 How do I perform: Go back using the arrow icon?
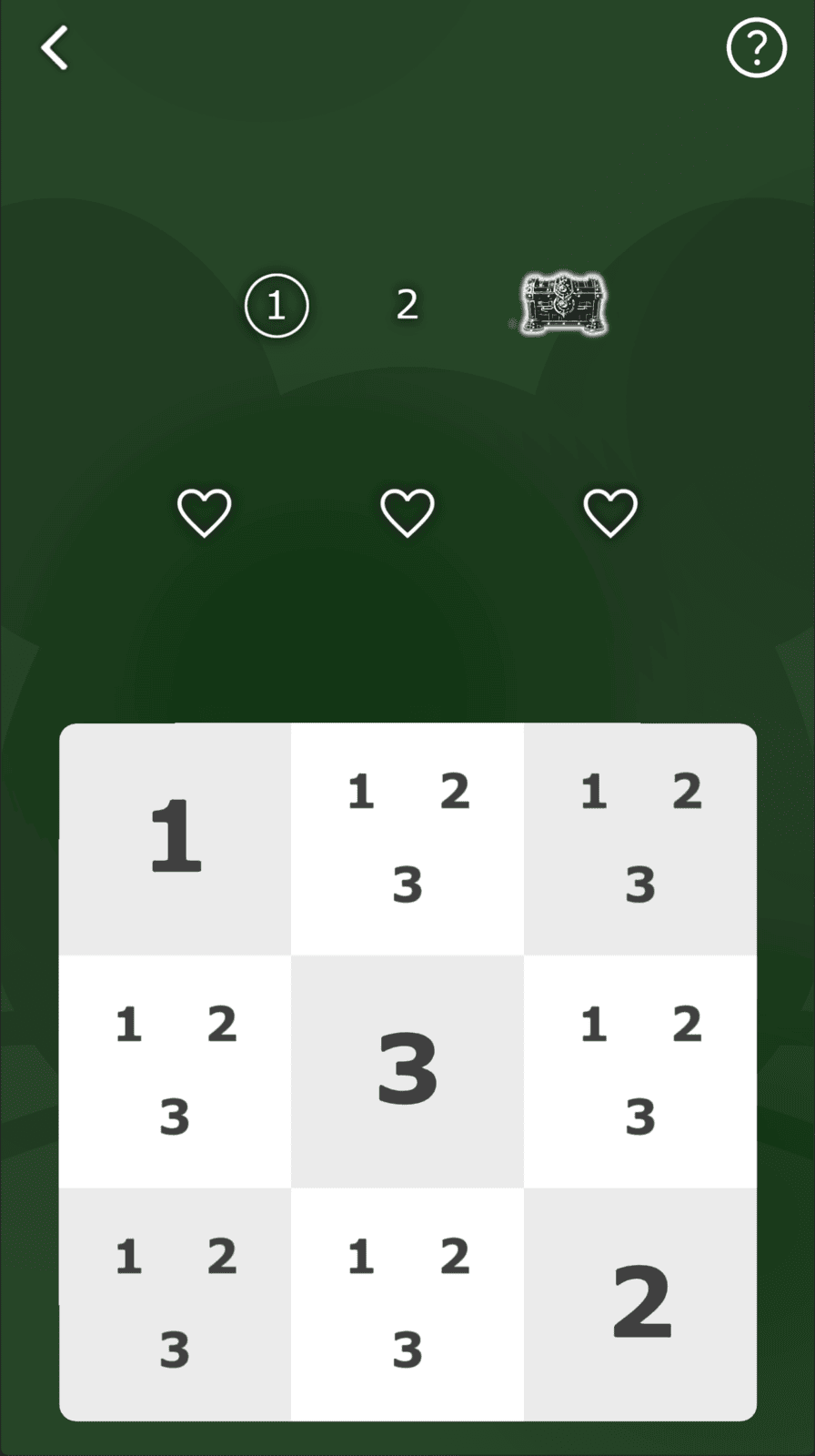pyautogui.click(x=55, y=47)
